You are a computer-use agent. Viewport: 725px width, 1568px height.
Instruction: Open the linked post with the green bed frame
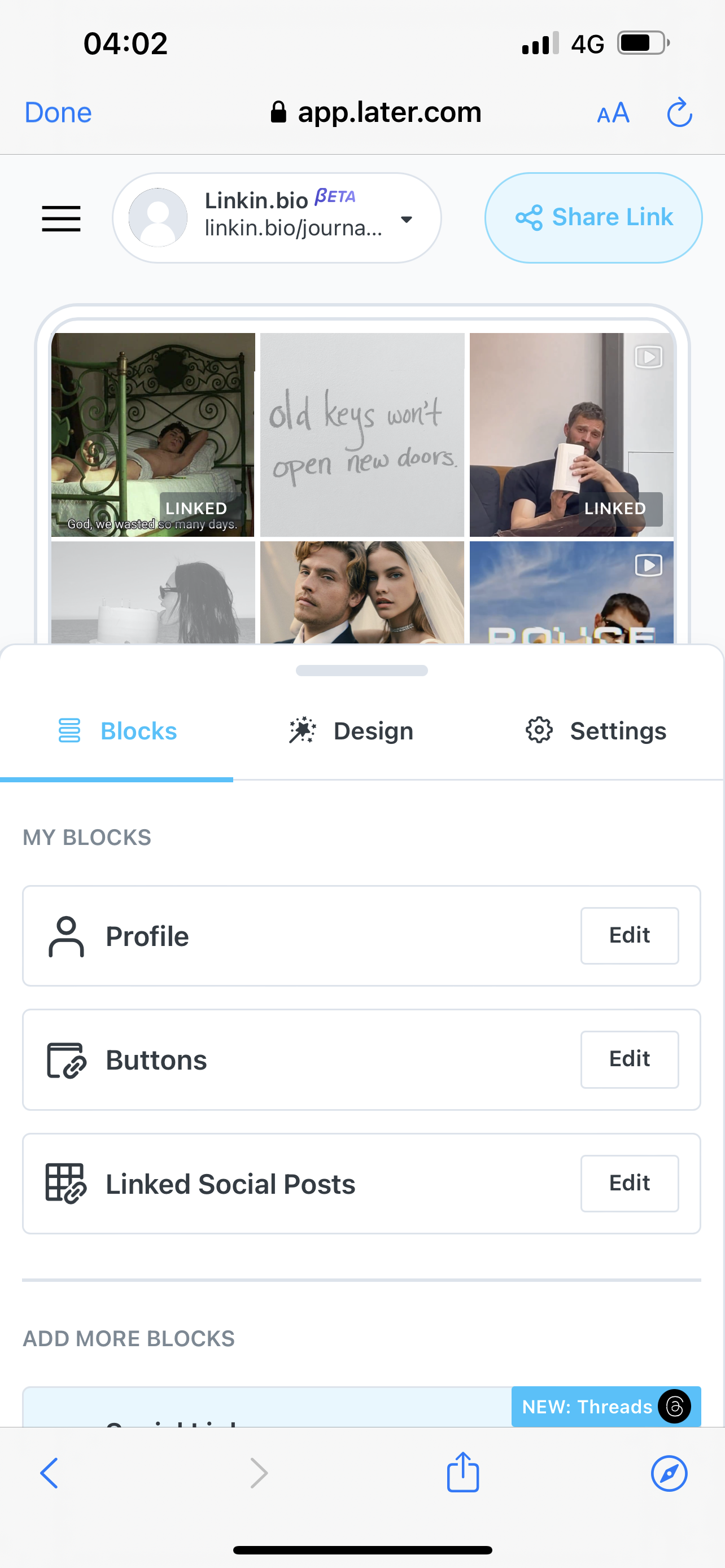click(x=153, y=435)
